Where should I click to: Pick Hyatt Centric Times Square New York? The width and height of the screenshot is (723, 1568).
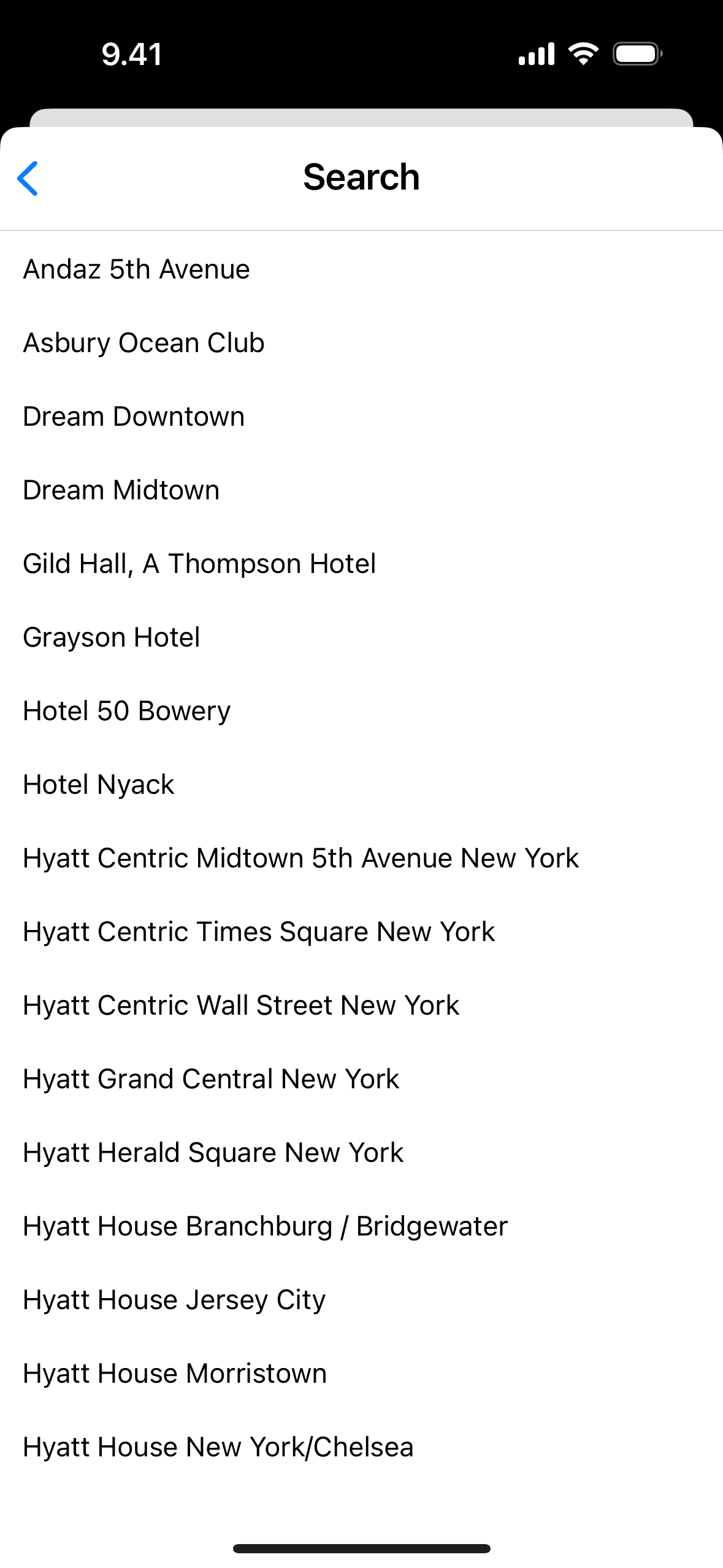(259, 932)
